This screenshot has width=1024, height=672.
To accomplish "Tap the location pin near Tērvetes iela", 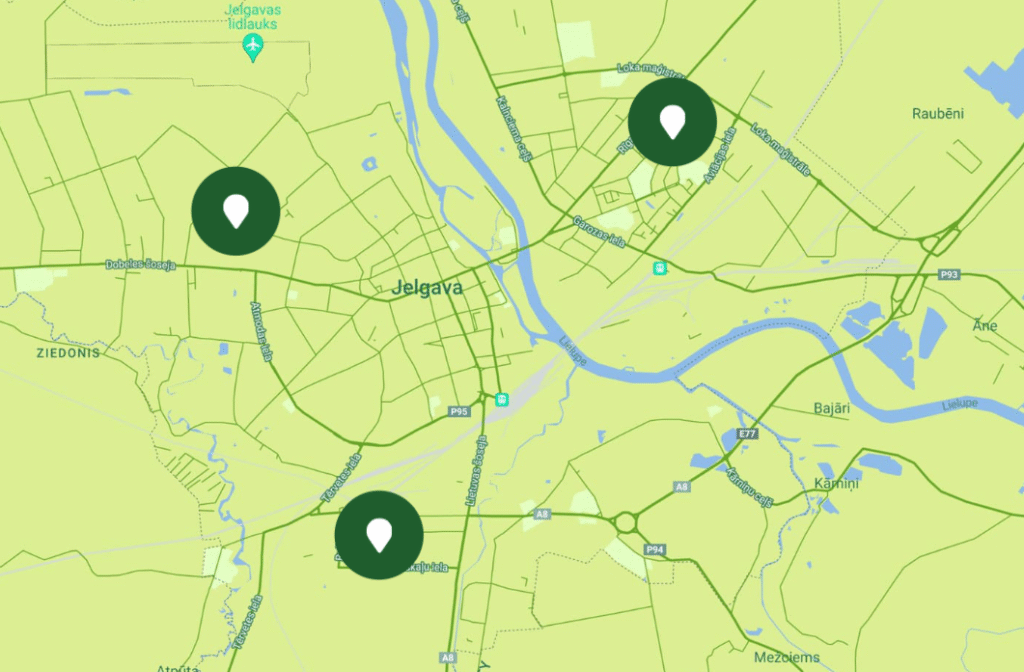I will pos(378,535).
